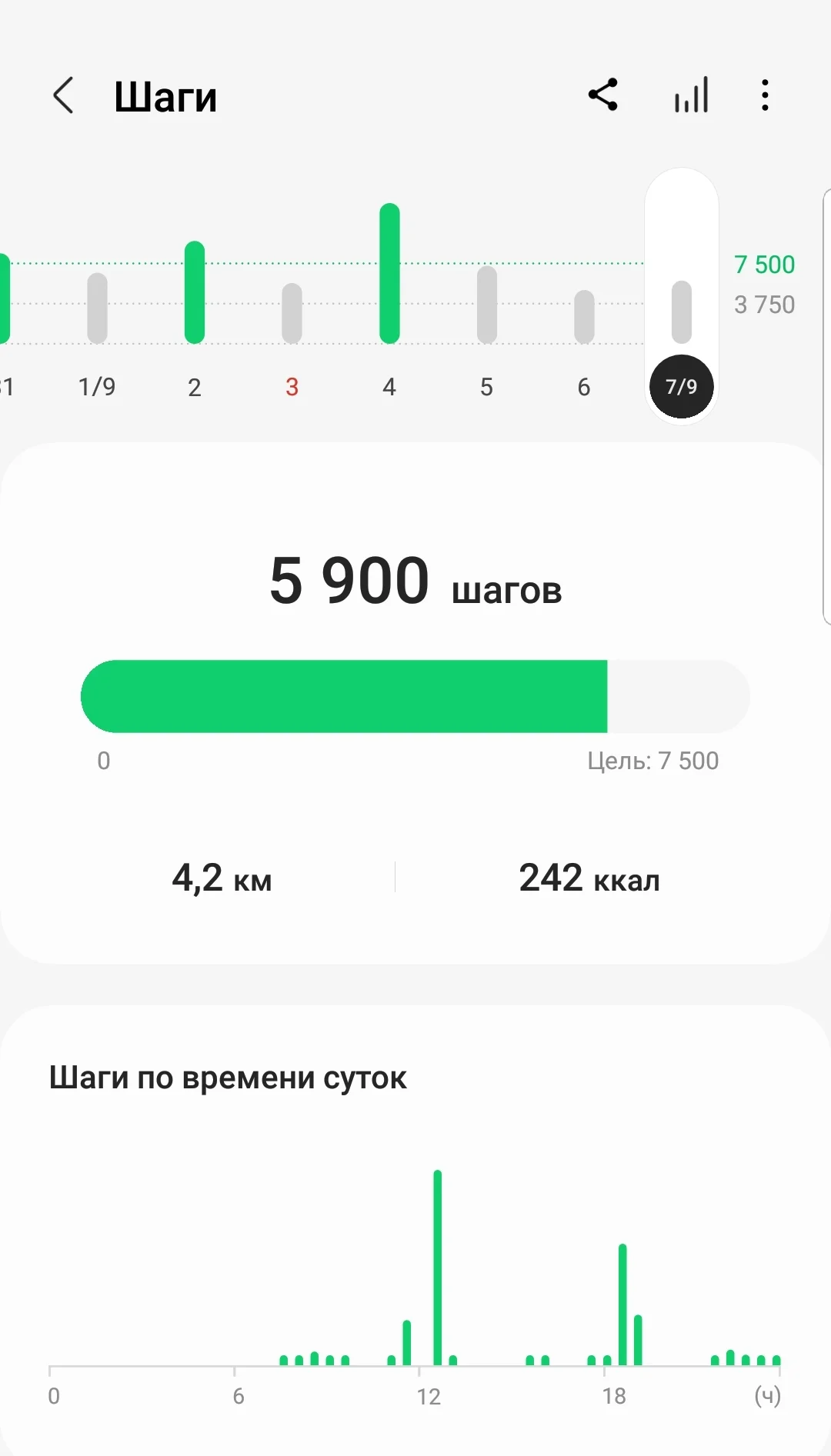Share the step count
The width and height of the screenshot is (831, 1456).
603,95
